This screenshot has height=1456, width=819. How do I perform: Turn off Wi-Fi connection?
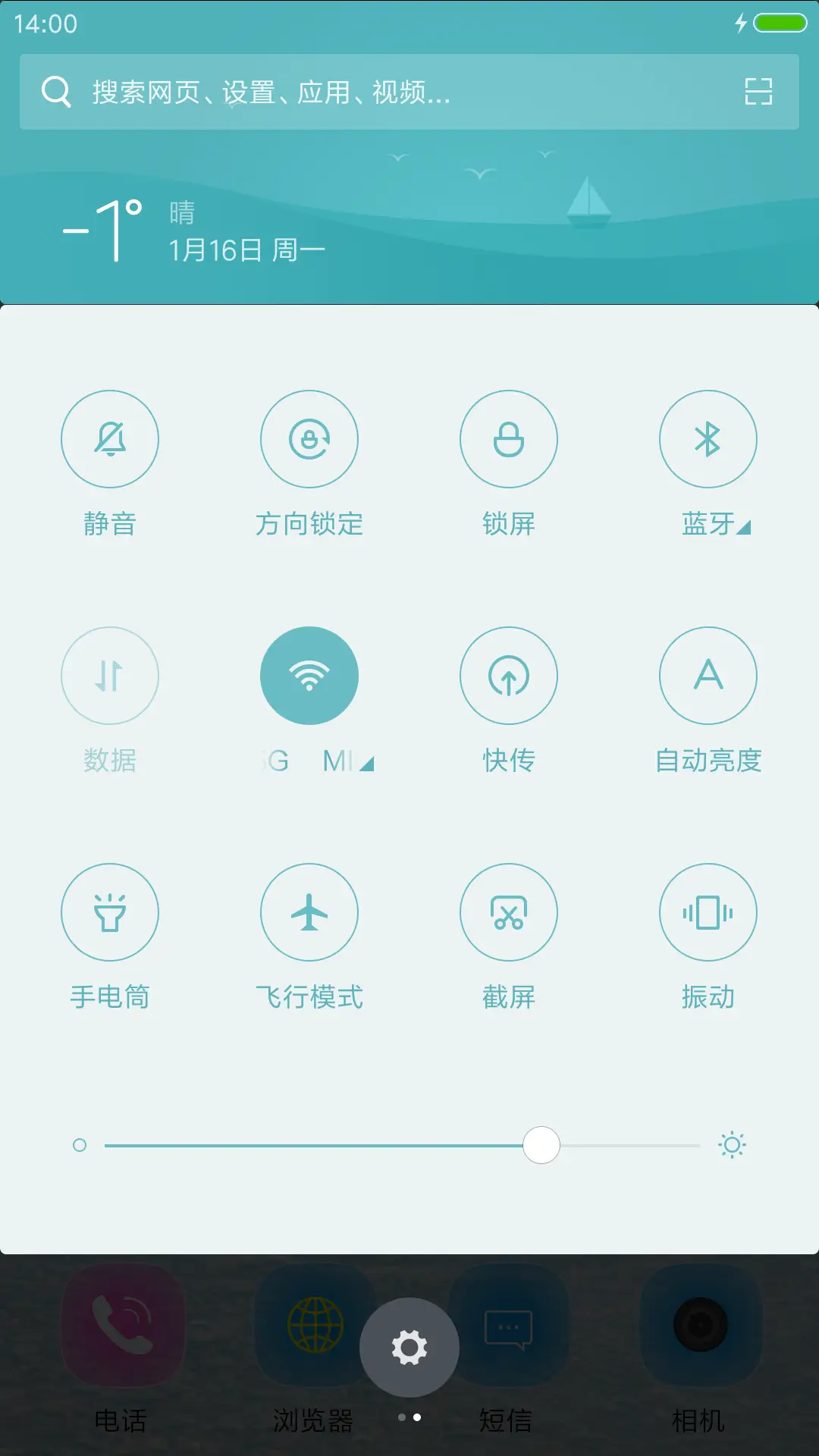[x=309, y=675]
